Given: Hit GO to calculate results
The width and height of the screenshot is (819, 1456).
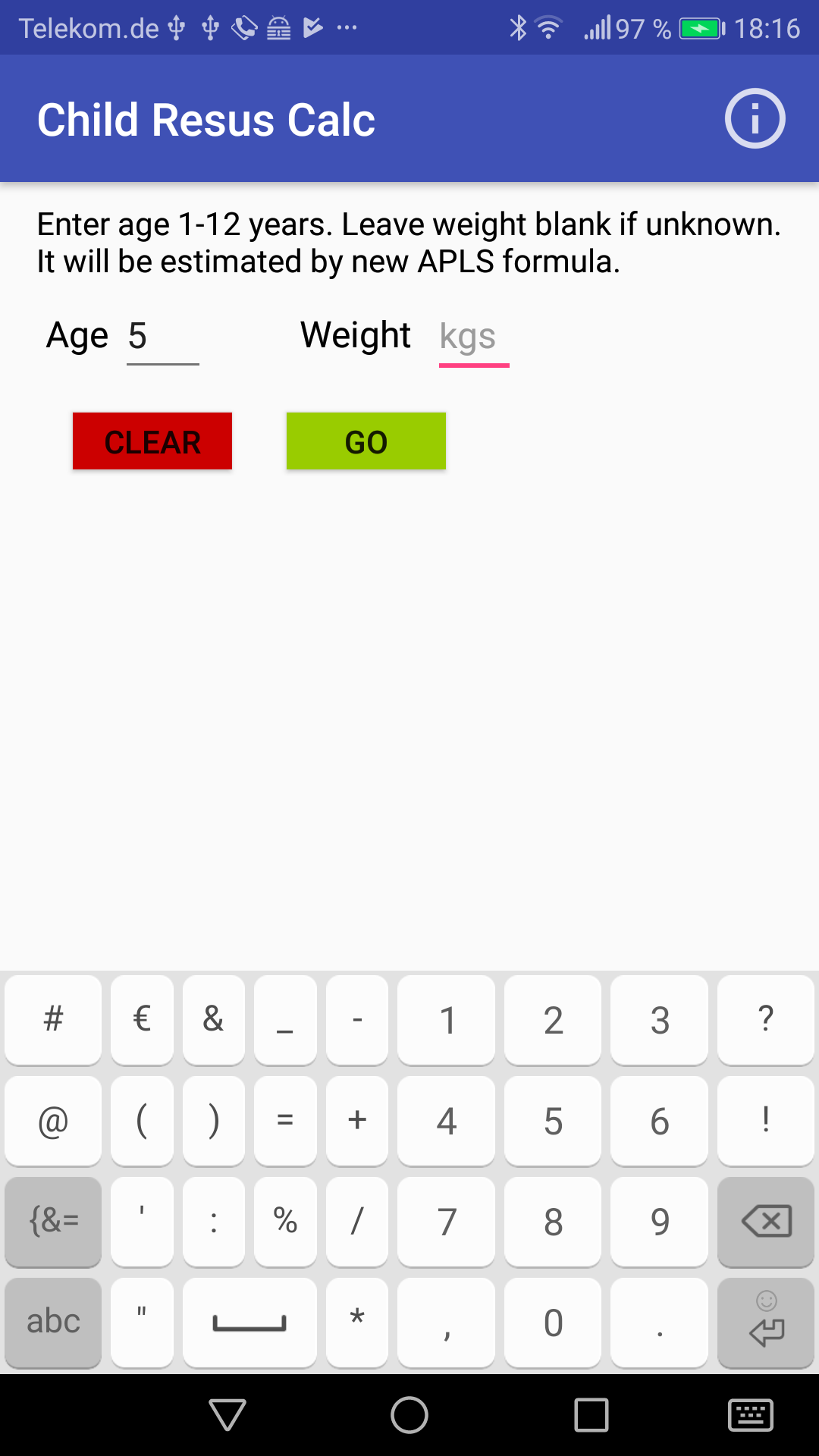Looking at the screenshot, I should (x=366, y=441).
